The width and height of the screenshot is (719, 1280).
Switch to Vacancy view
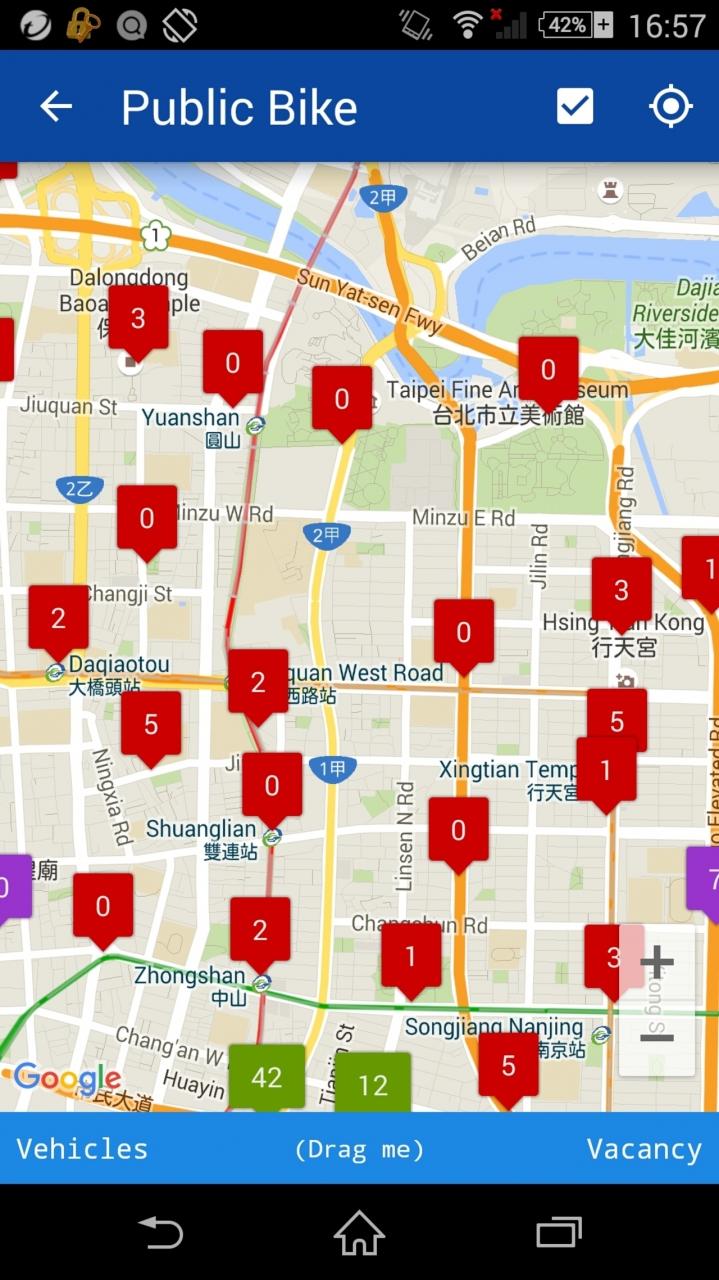(644, 1149)
